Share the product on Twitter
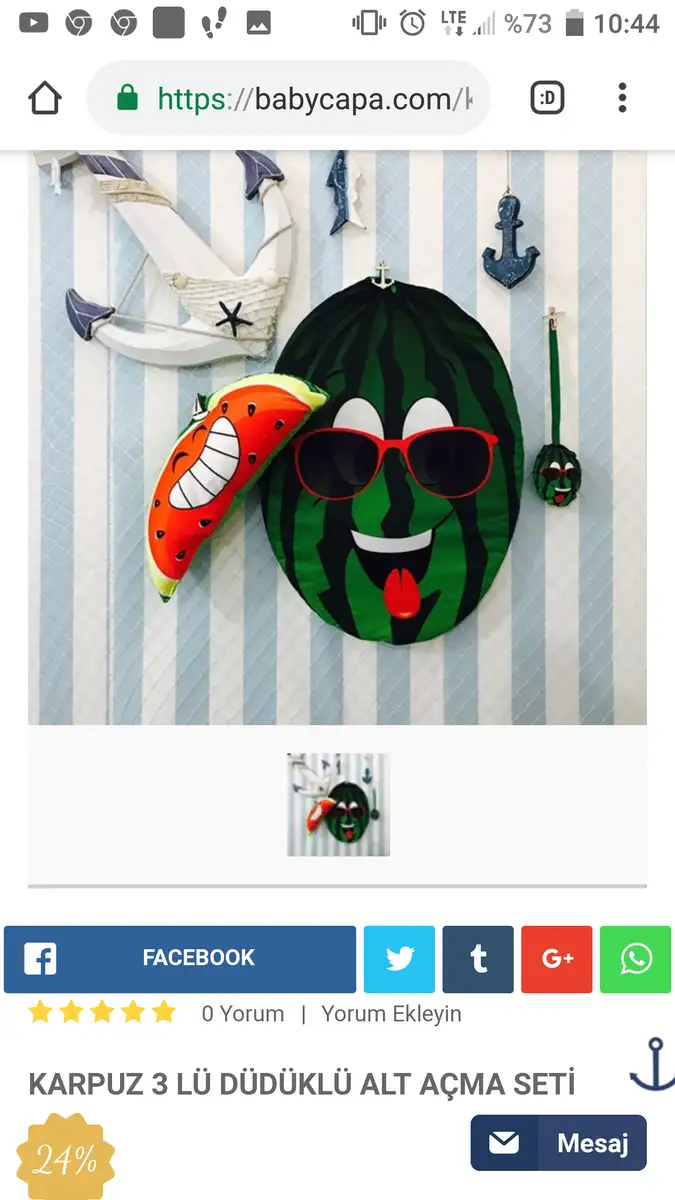The width and height of the screenshot is (675, 1200). (x=399, y=959)
